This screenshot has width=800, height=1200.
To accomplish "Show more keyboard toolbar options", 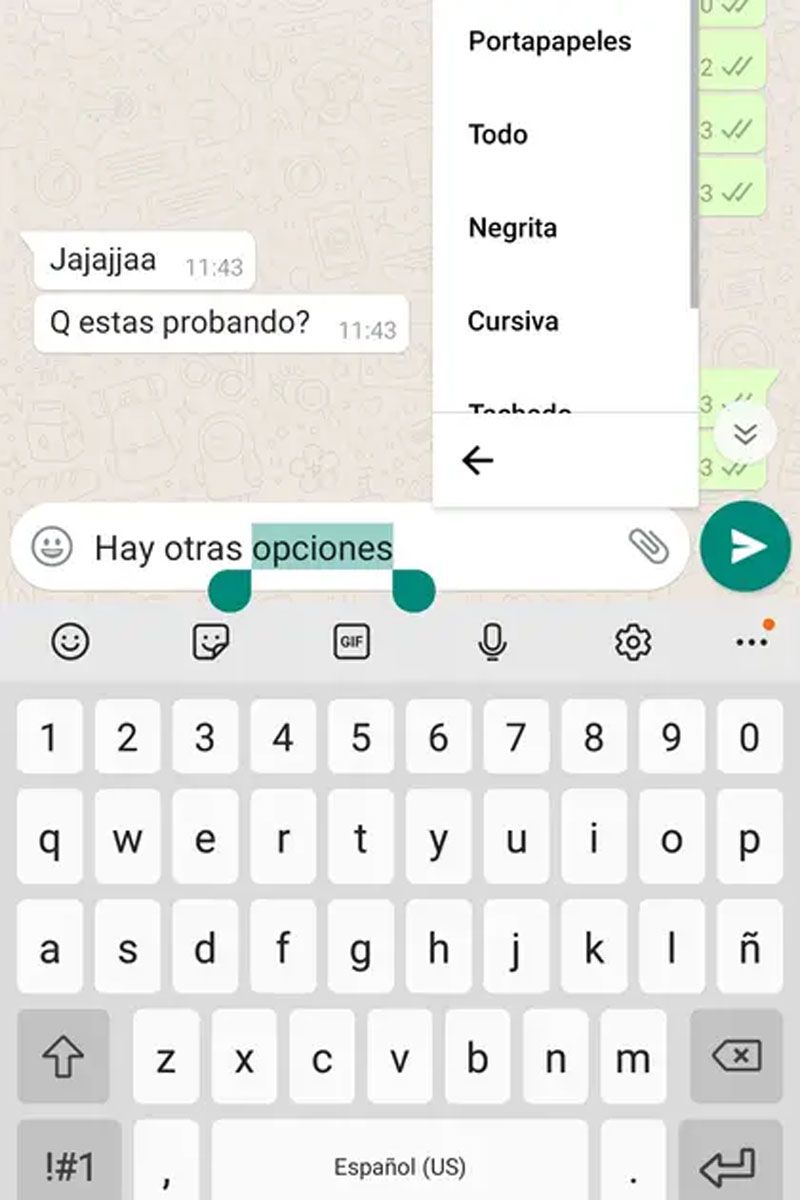I will 752,643.
